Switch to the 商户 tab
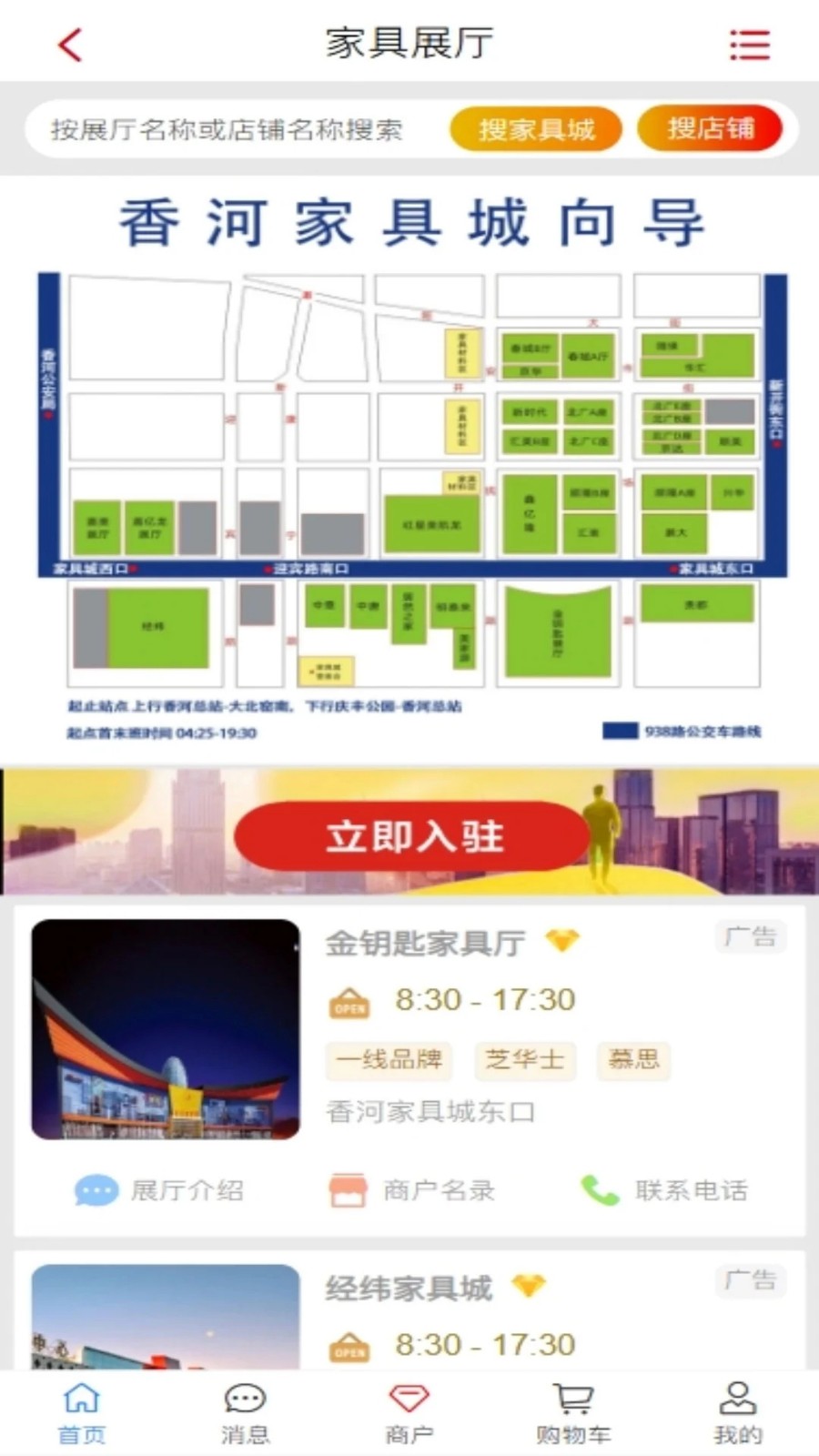The height and width of the screenshot is (1456, 819). tap(409, 1413)
